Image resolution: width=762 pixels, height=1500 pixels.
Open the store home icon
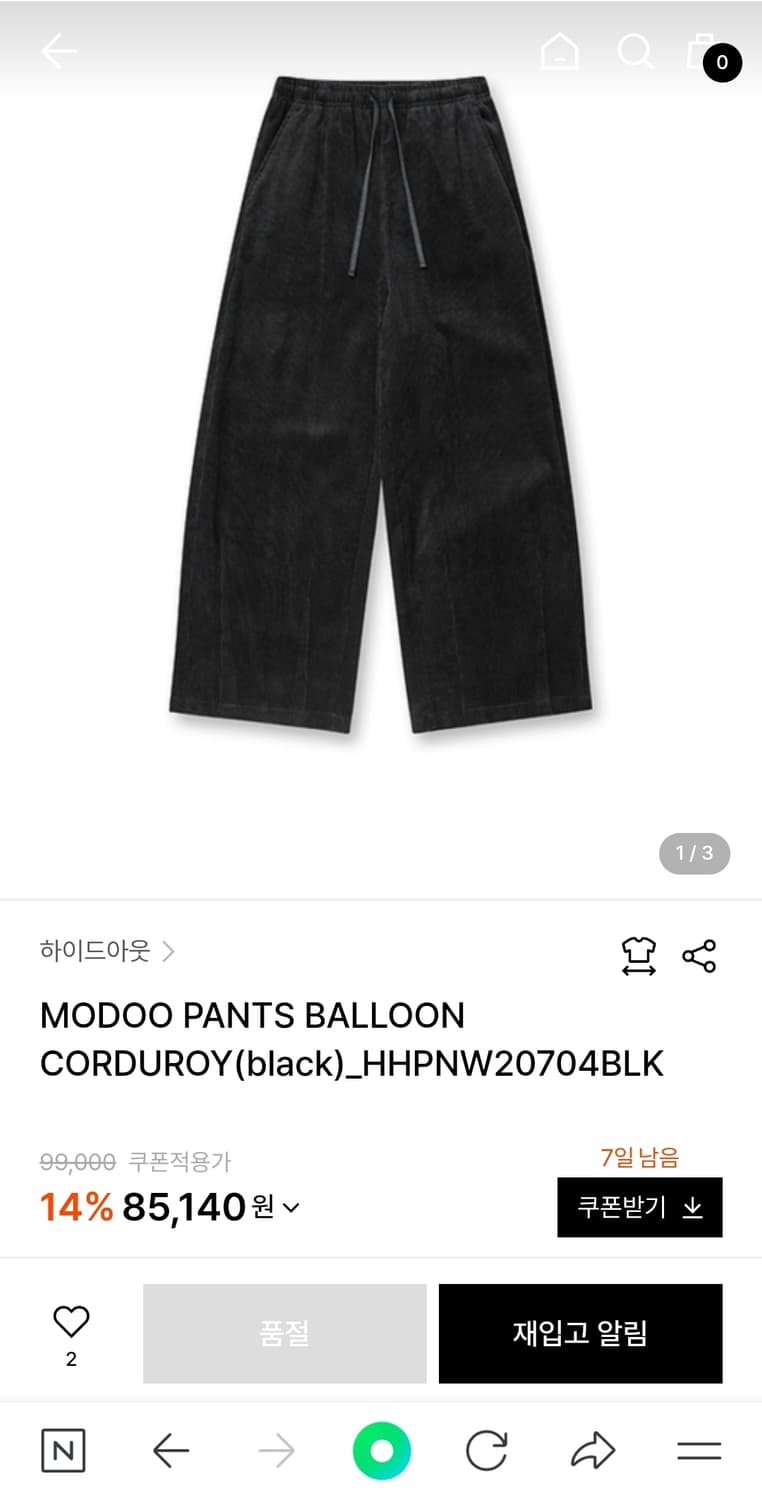(x=560, y=51)
